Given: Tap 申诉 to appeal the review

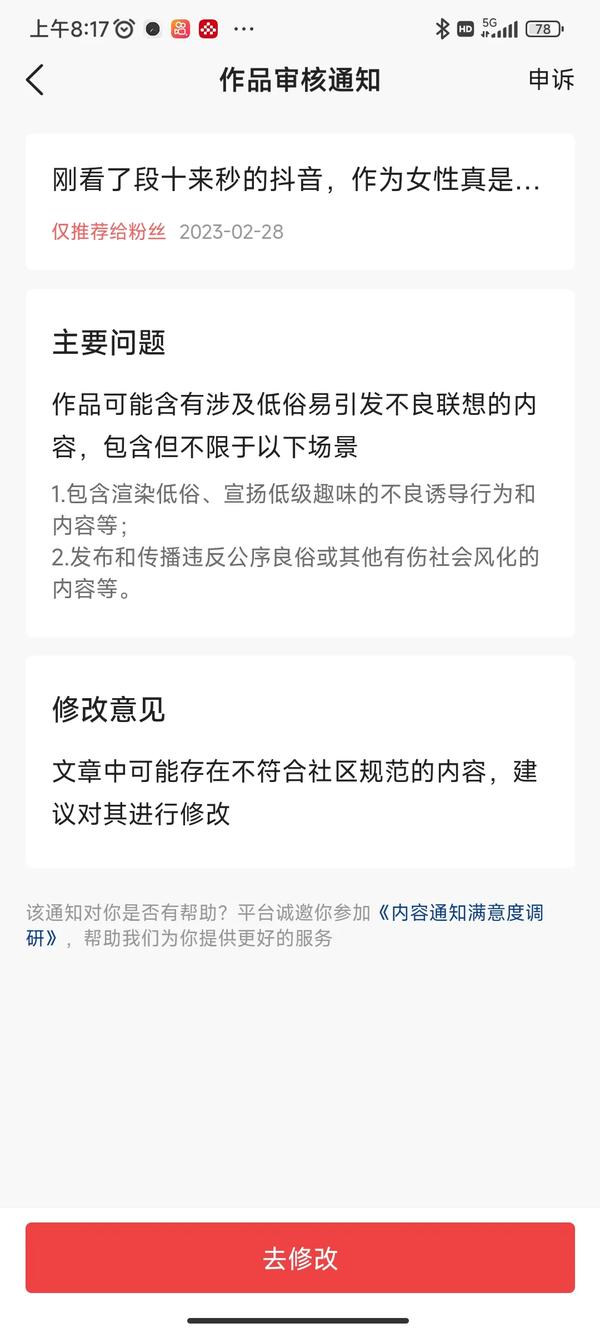Looking at the screenshot, I should 551,80.
